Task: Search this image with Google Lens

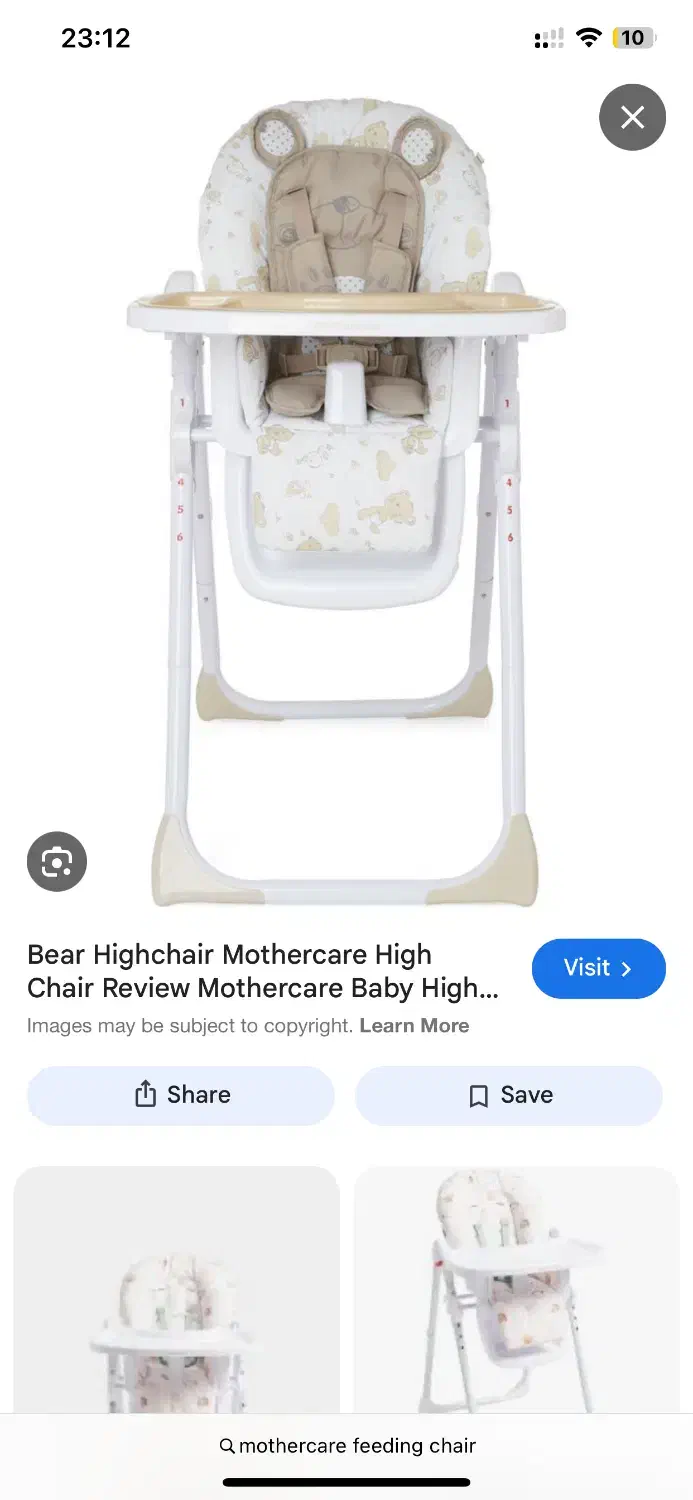Action: tap(57, 861)
